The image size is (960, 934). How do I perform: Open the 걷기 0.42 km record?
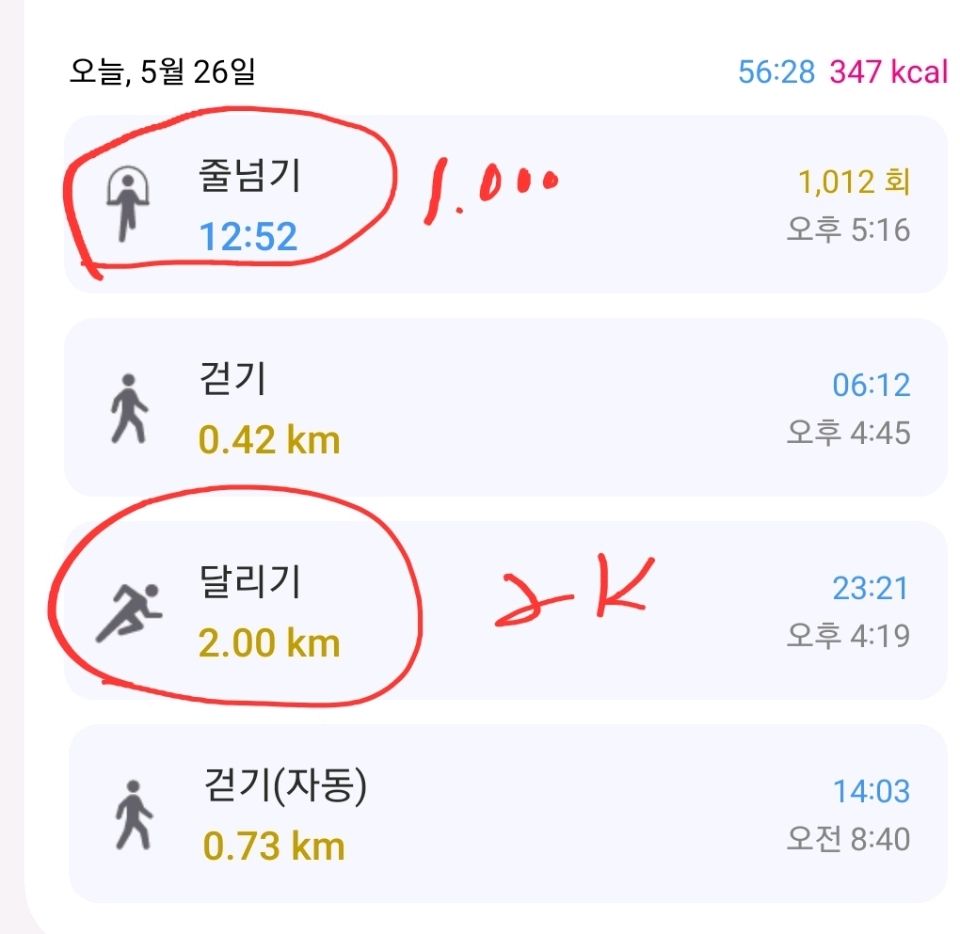click(x=505, y=407)
